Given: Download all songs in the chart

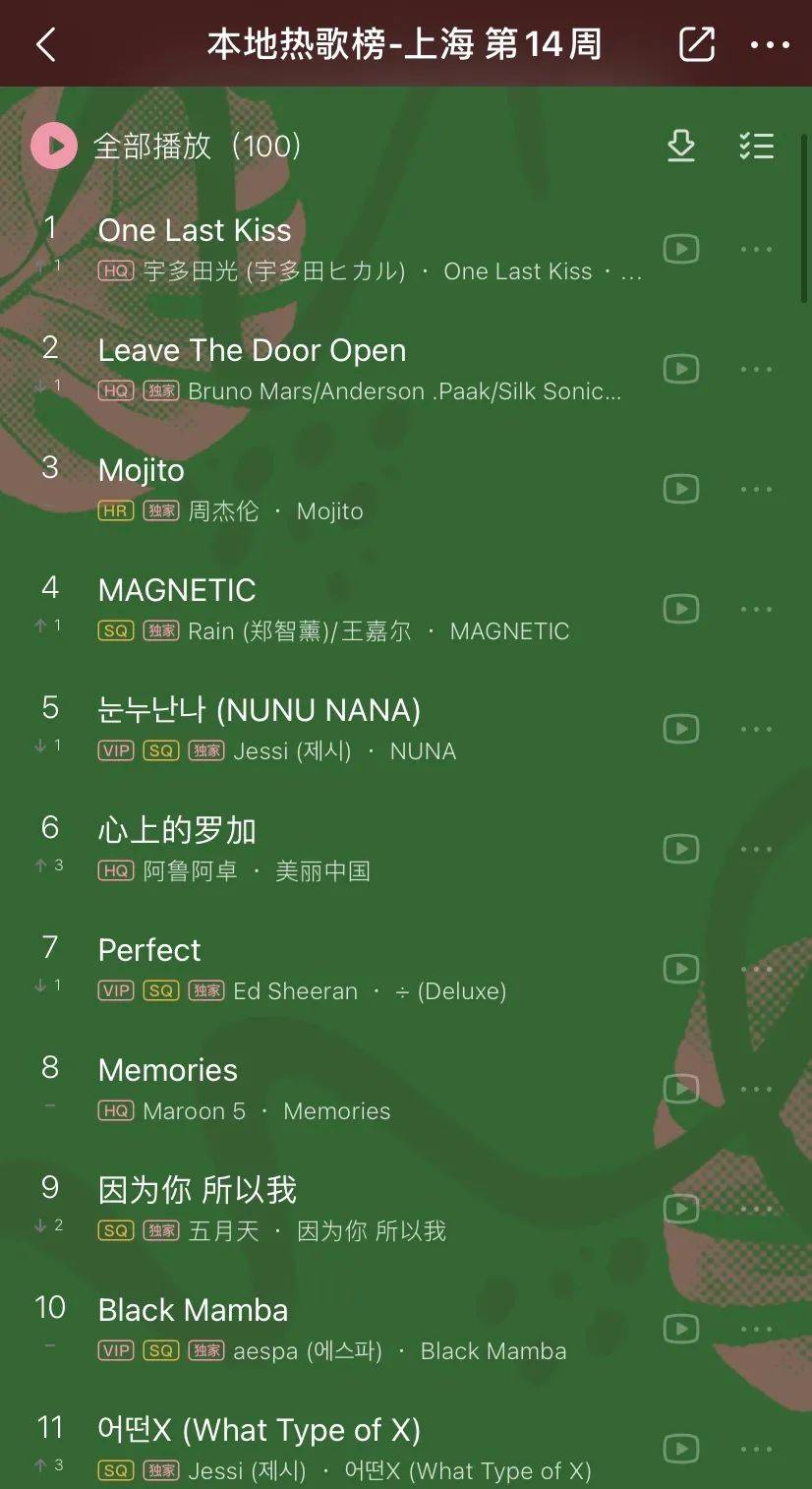Looking at the screenshot, I should (680, 147).
